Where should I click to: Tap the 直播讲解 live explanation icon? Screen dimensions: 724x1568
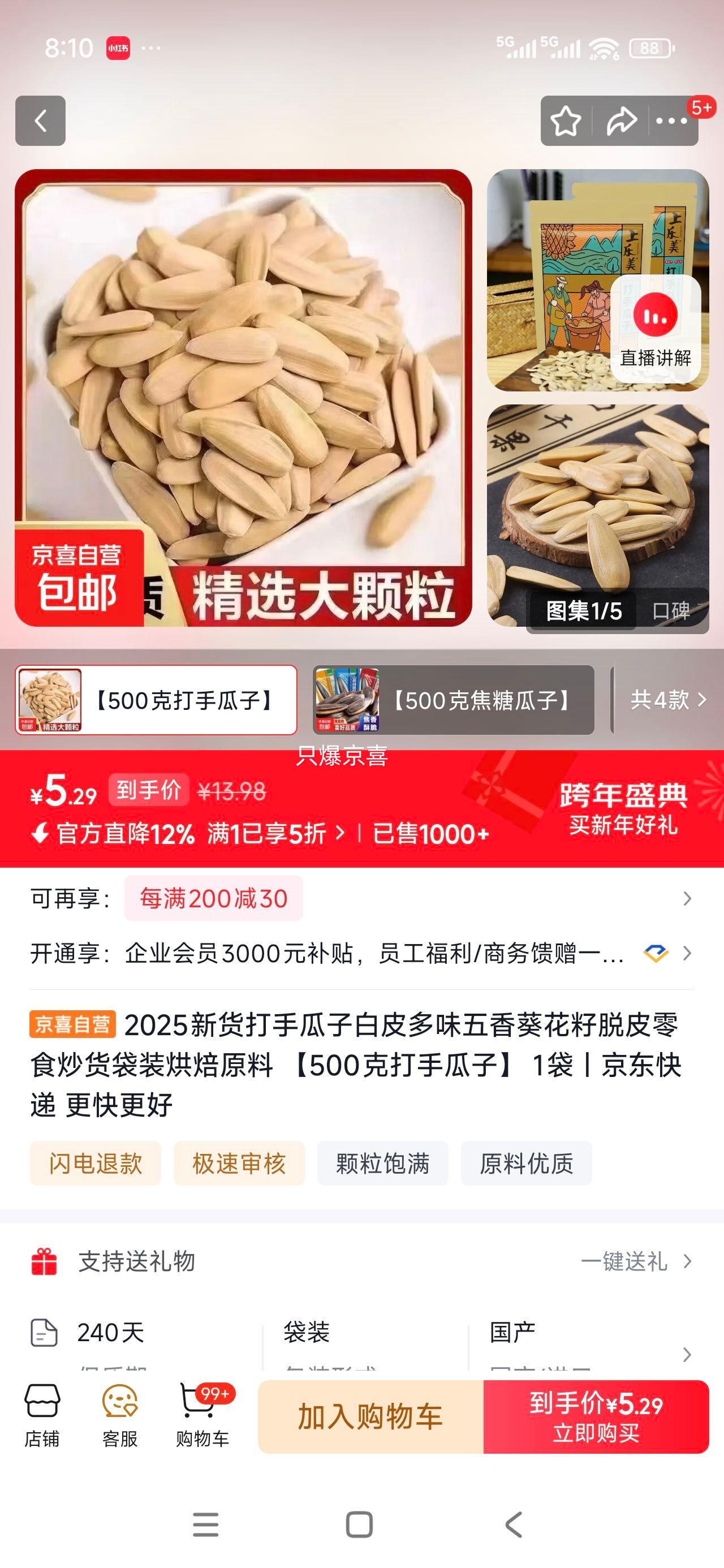(x=657, y=316)
